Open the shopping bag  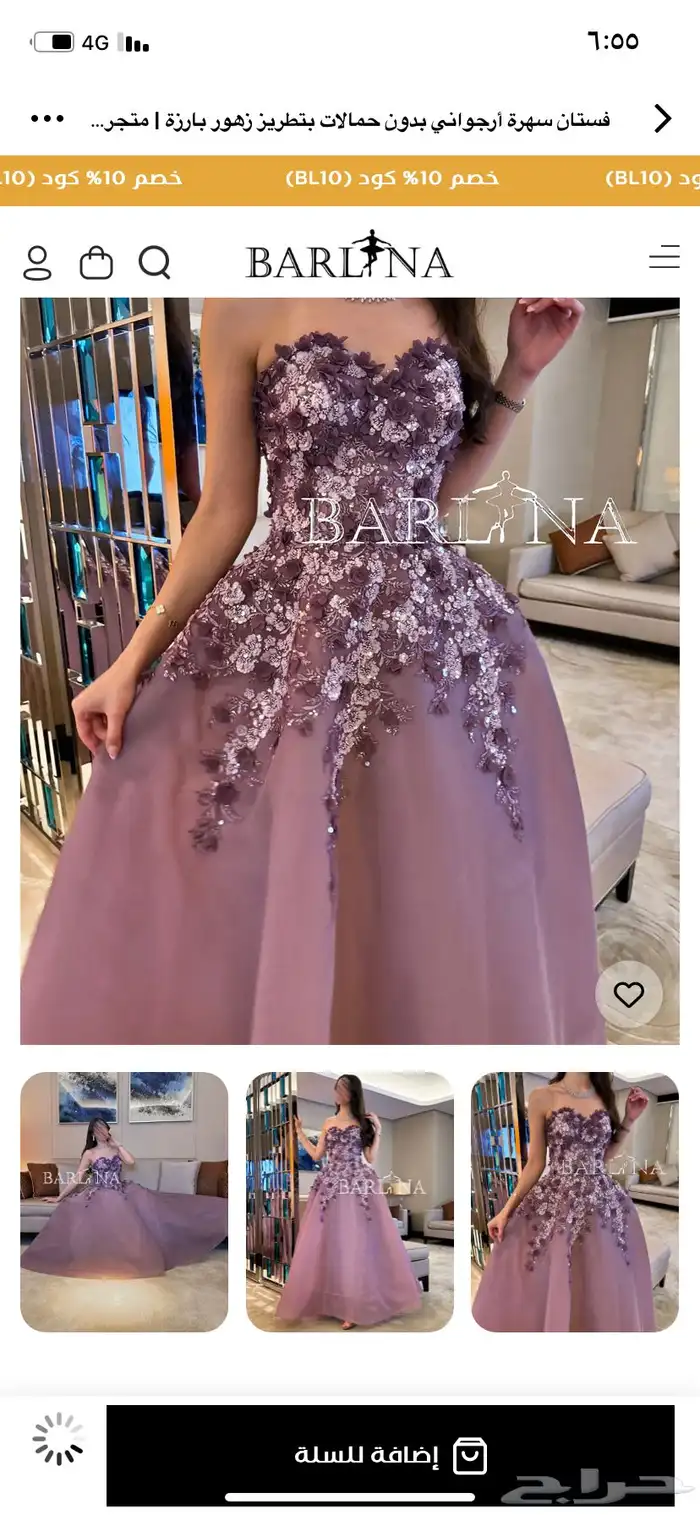tap(96, 262)
